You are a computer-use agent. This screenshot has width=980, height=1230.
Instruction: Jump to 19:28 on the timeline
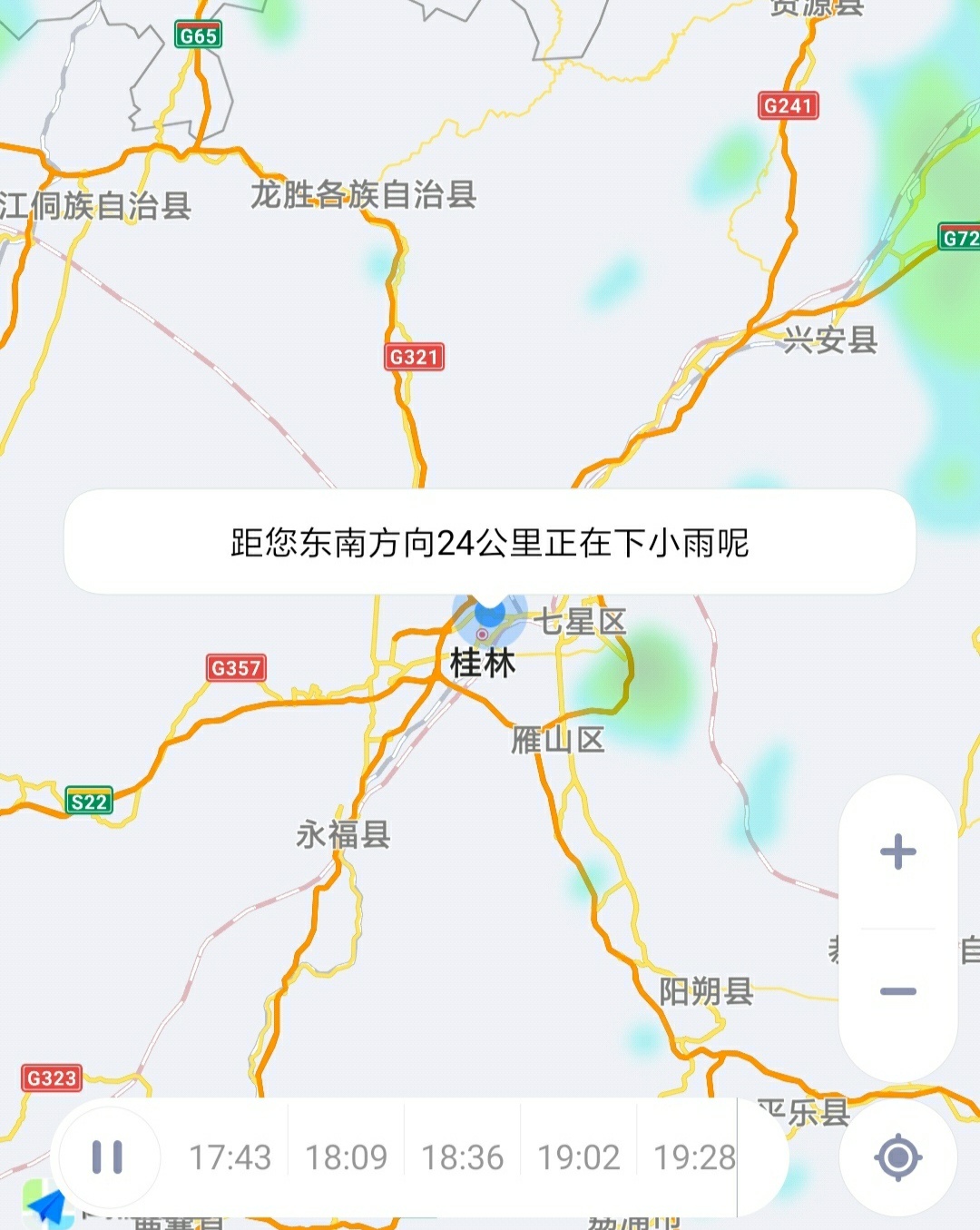(x=694, y=1157)
